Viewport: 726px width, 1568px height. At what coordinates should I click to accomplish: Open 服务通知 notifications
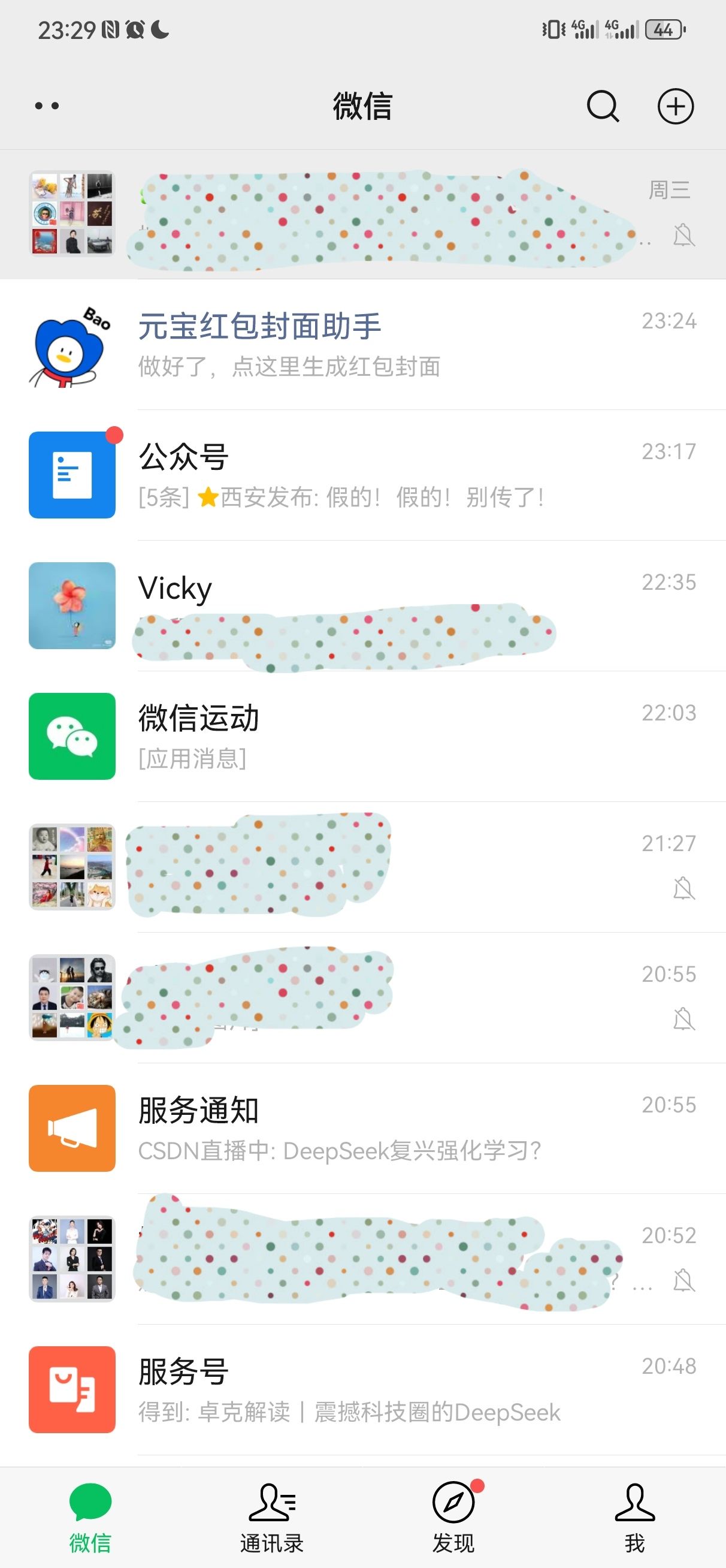click(x=362, y=1129)
